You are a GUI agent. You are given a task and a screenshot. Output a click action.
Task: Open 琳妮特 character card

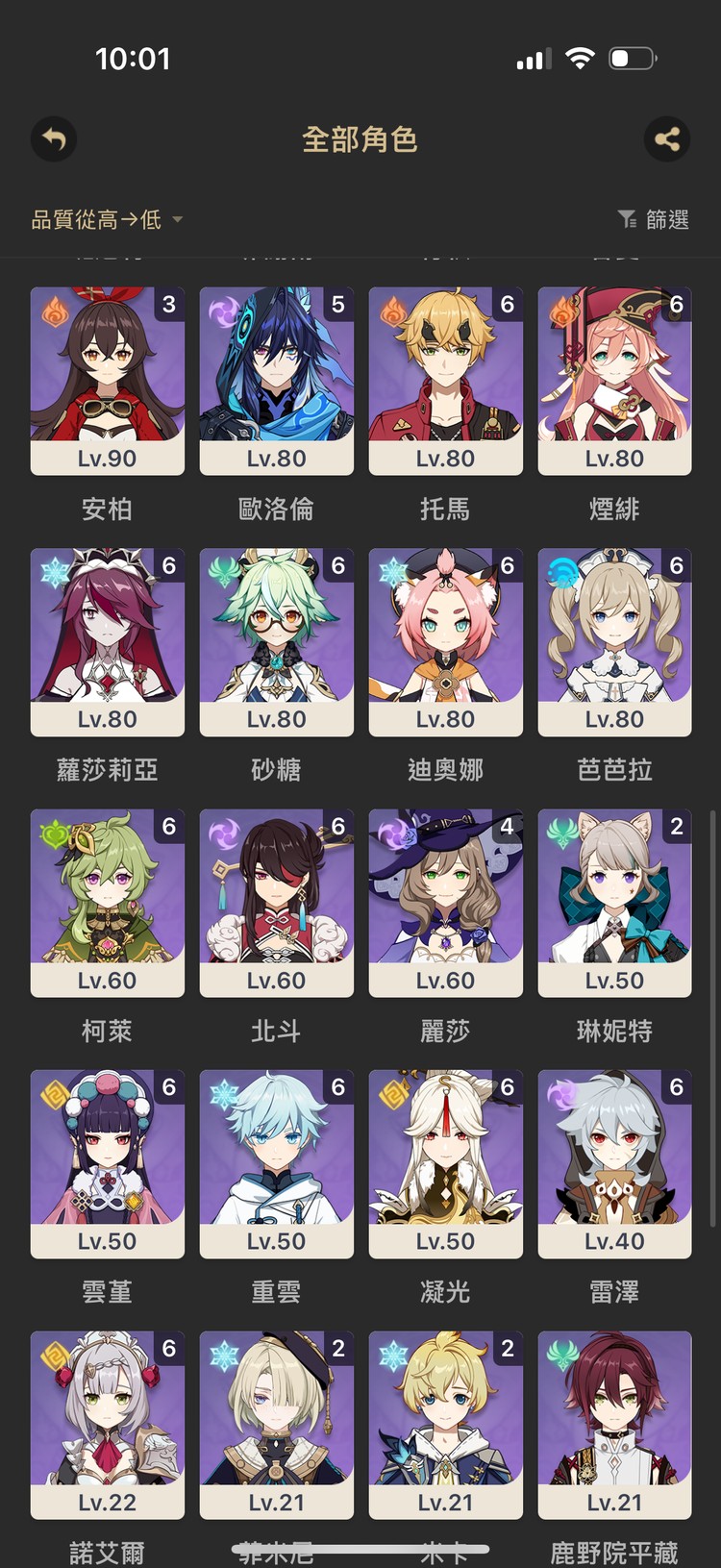click(x=614, y=903)
